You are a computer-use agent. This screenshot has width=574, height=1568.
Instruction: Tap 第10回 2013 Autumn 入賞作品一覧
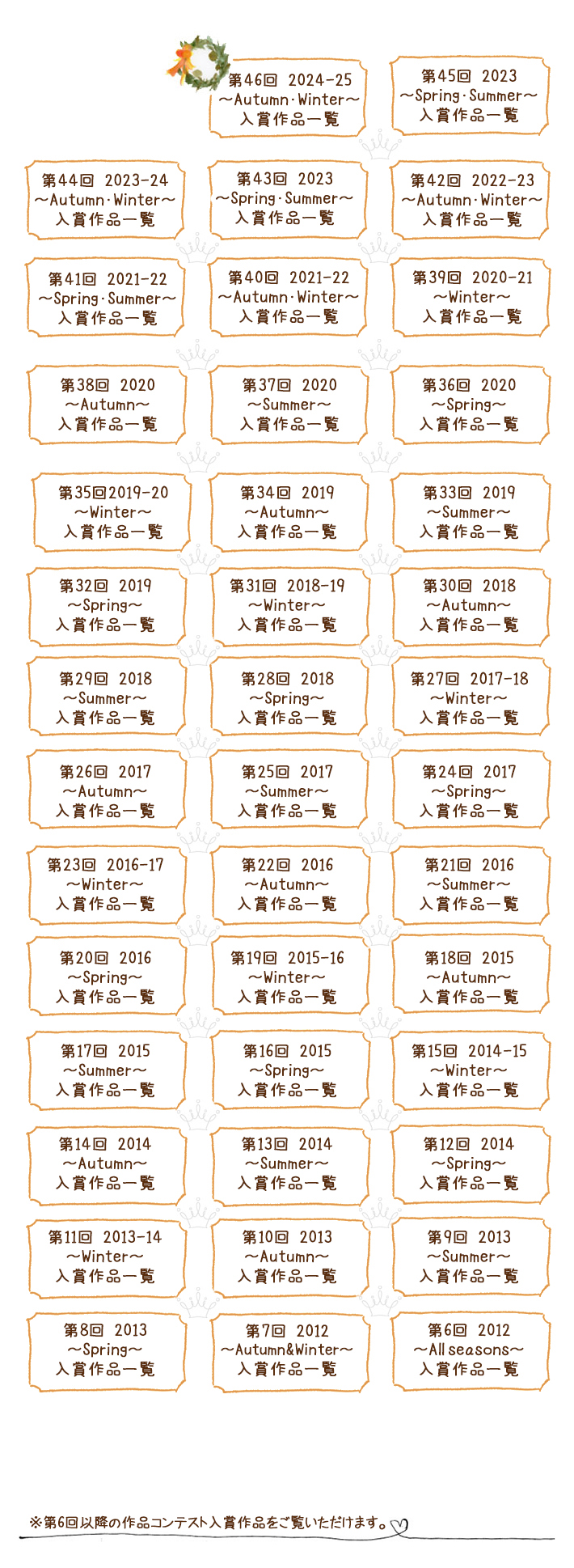click(287, 1257)
